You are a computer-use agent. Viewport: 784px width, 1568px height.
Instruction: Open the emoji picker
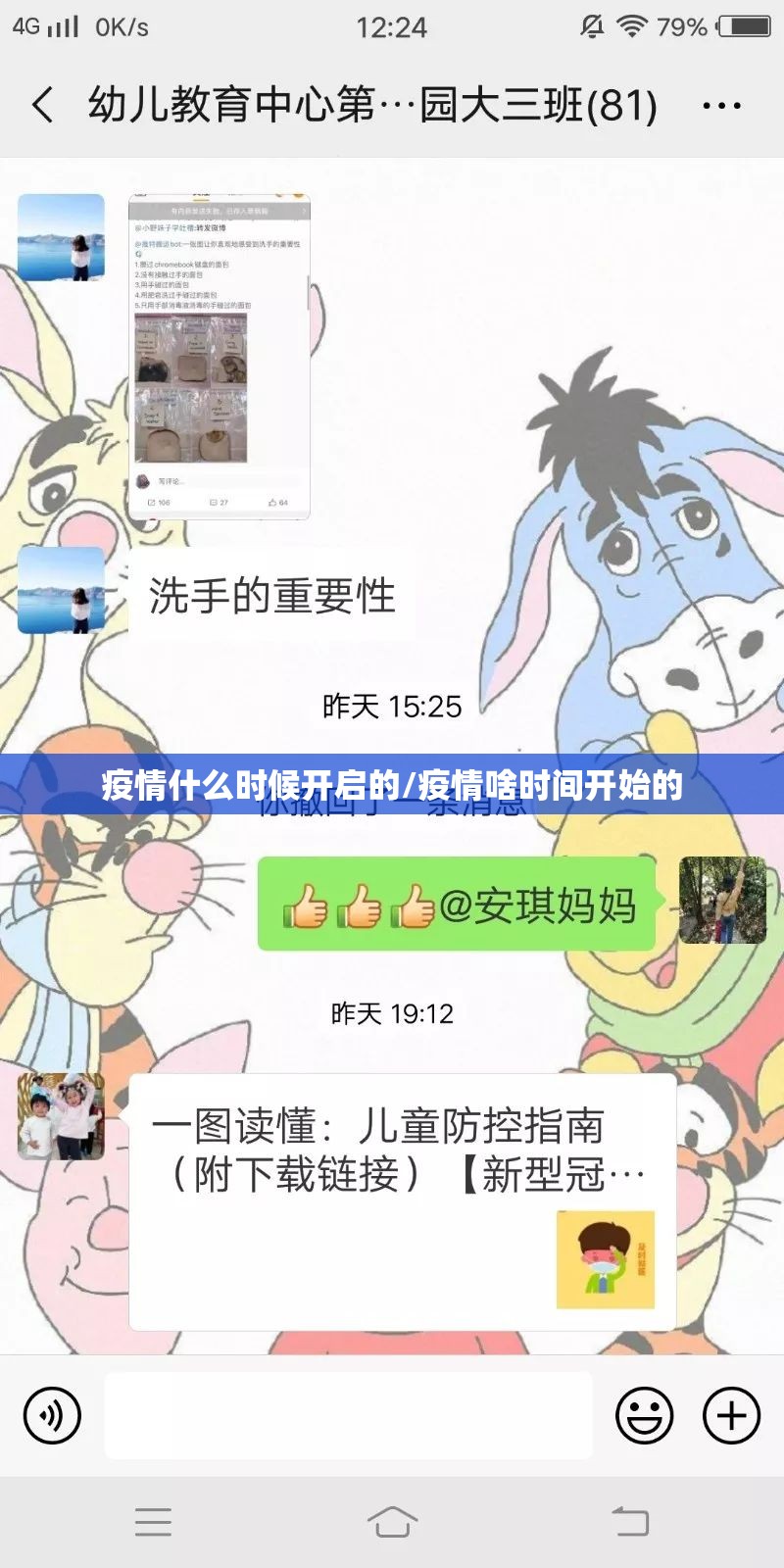(644, 1416)
